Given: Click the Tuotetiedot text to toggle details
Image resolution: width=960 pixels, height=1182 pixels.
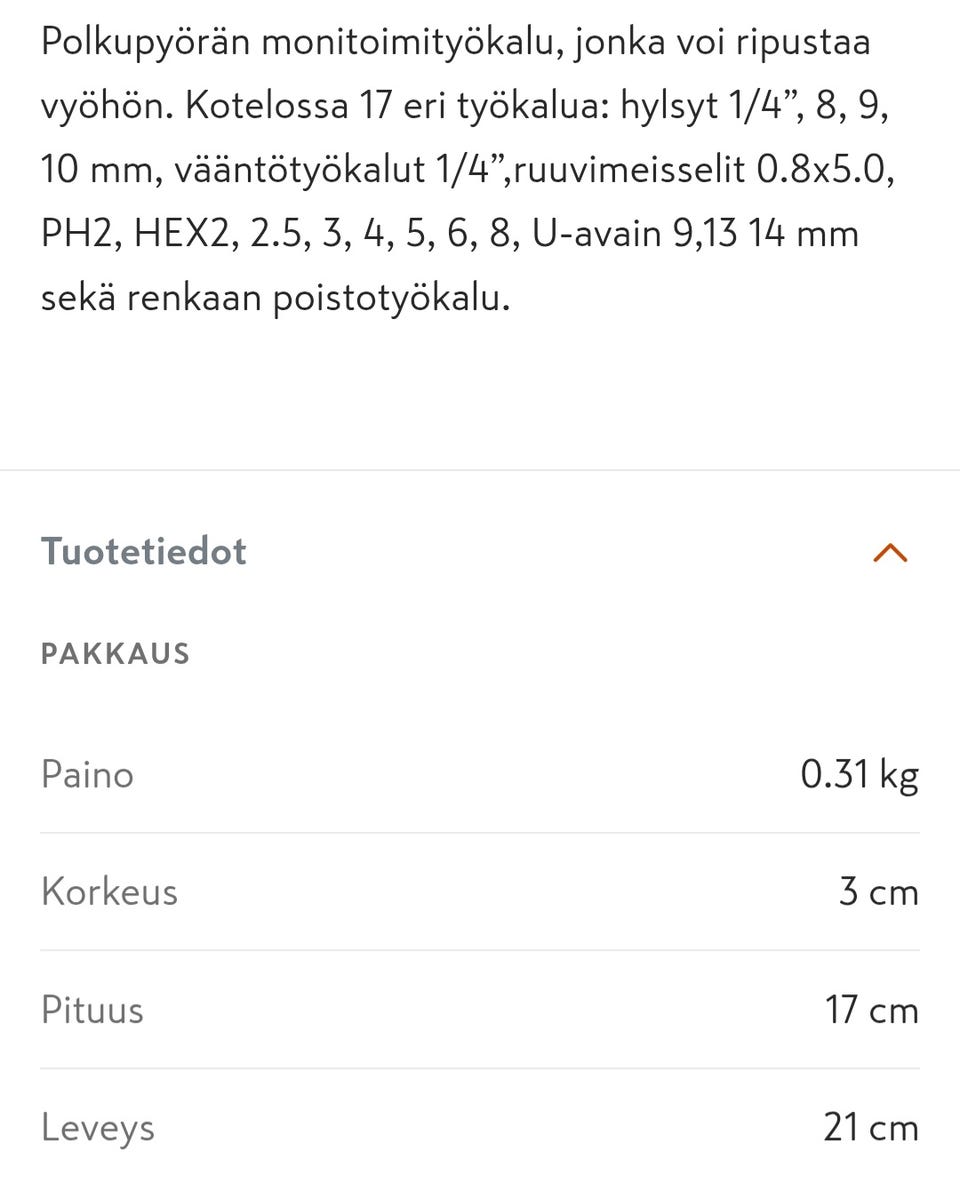Looking at the screenshot, I should pyautogui.click(x=142, y=551).
